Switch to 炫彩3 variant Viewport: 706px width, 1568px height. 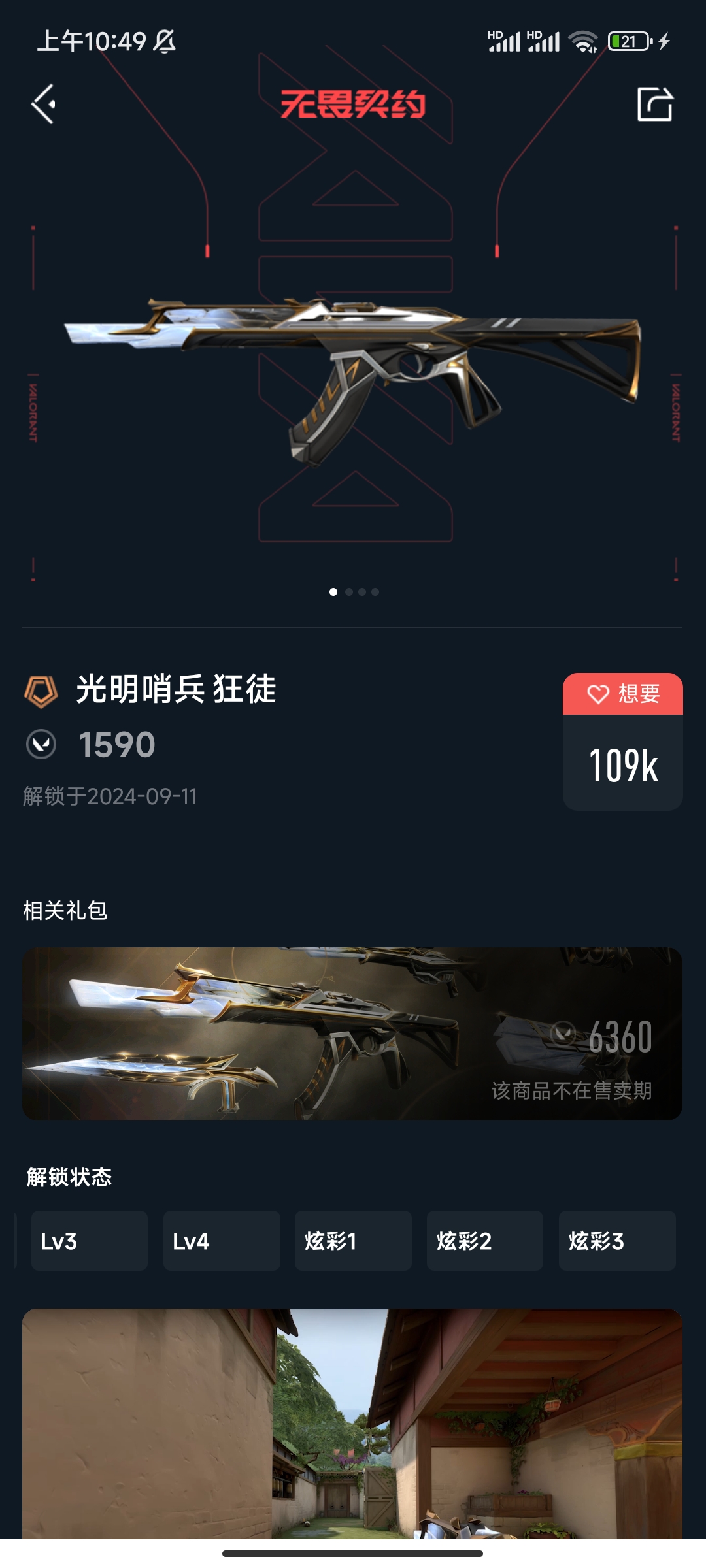616,1241
